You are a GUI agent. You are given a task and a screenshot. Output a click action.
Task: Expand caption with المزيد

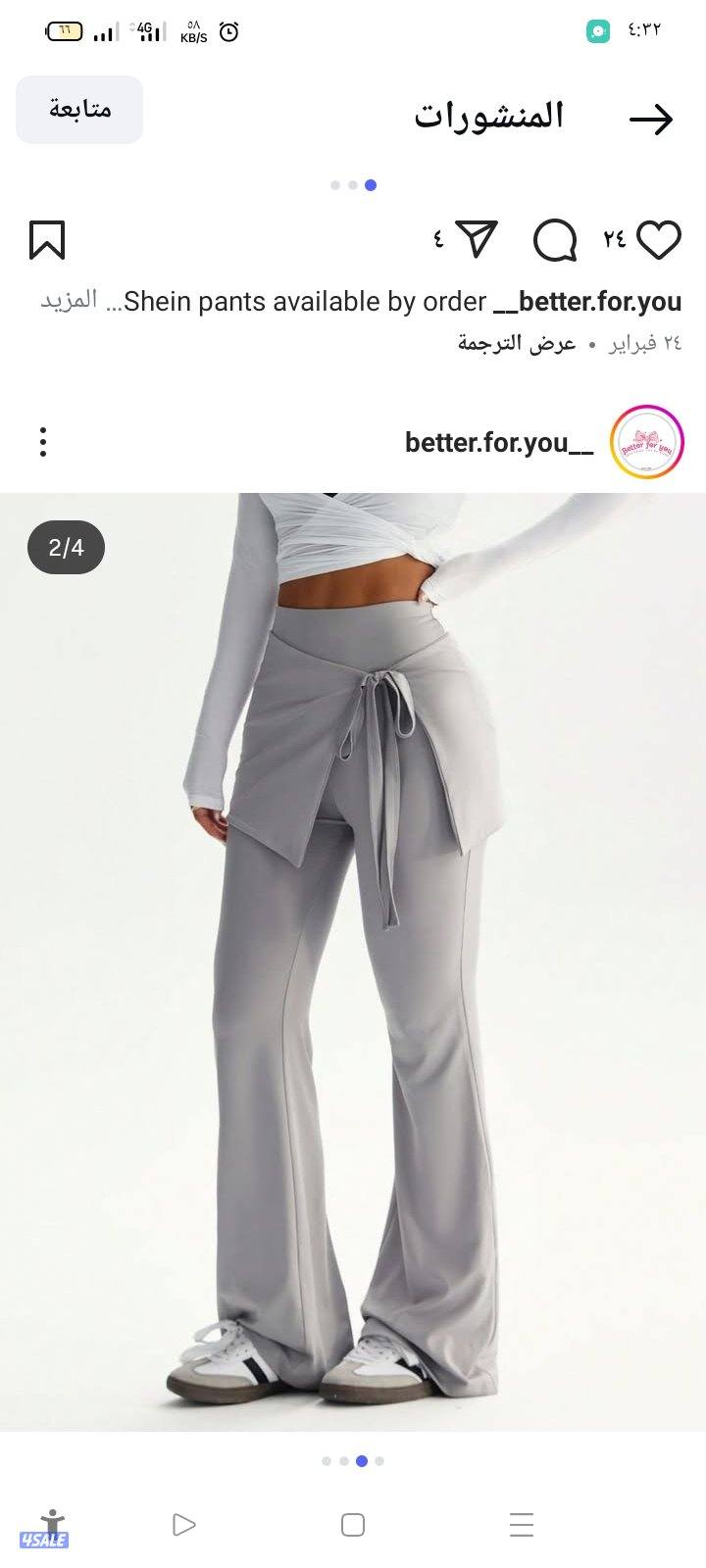[69, 301]
